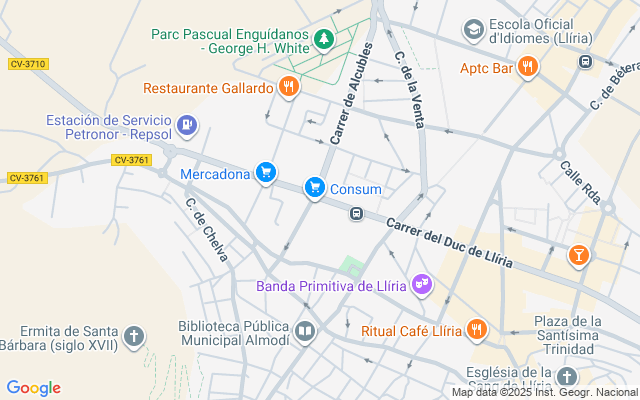
Task: Select the Ritual Café Llíria pin
Action: pos(477,329)
